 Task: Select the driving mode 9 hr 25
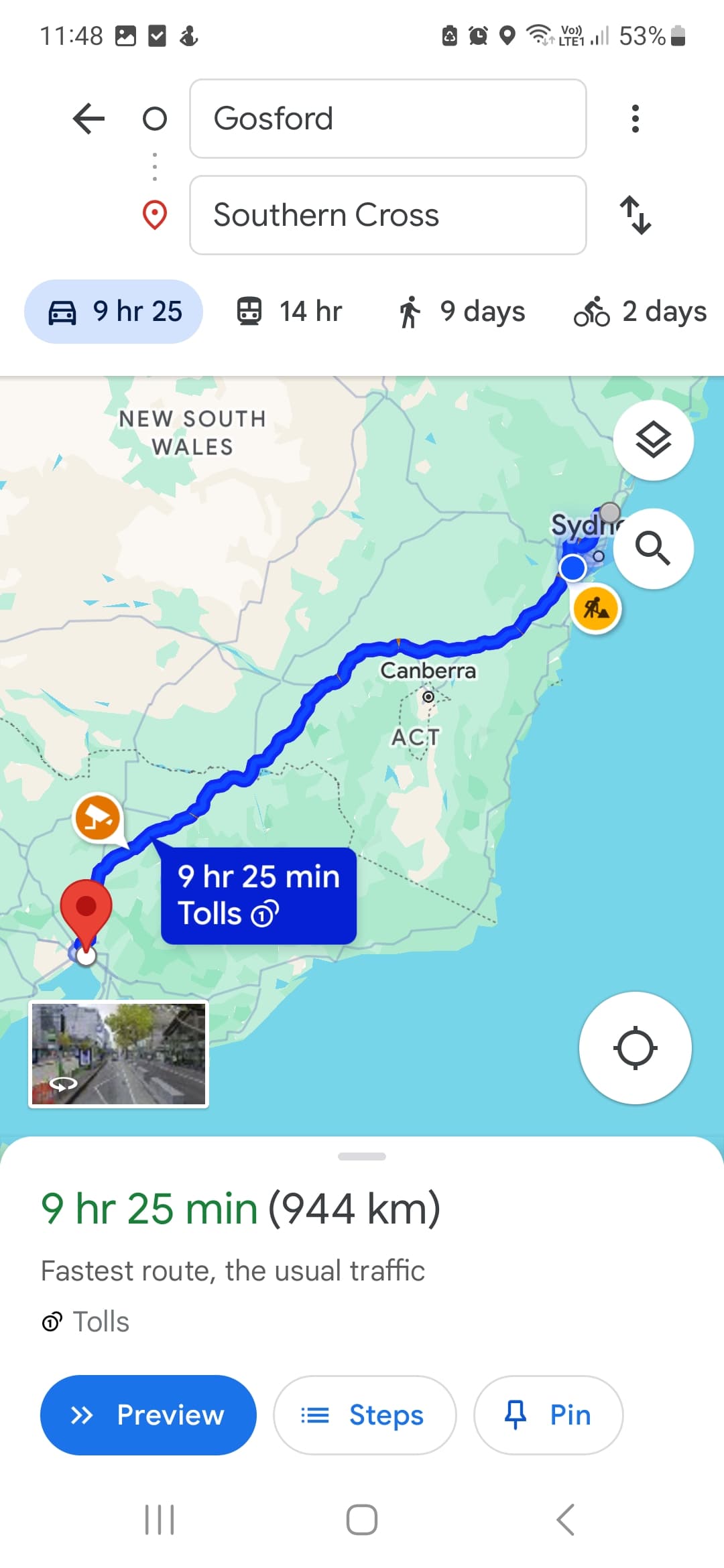[x=114, y=312]
